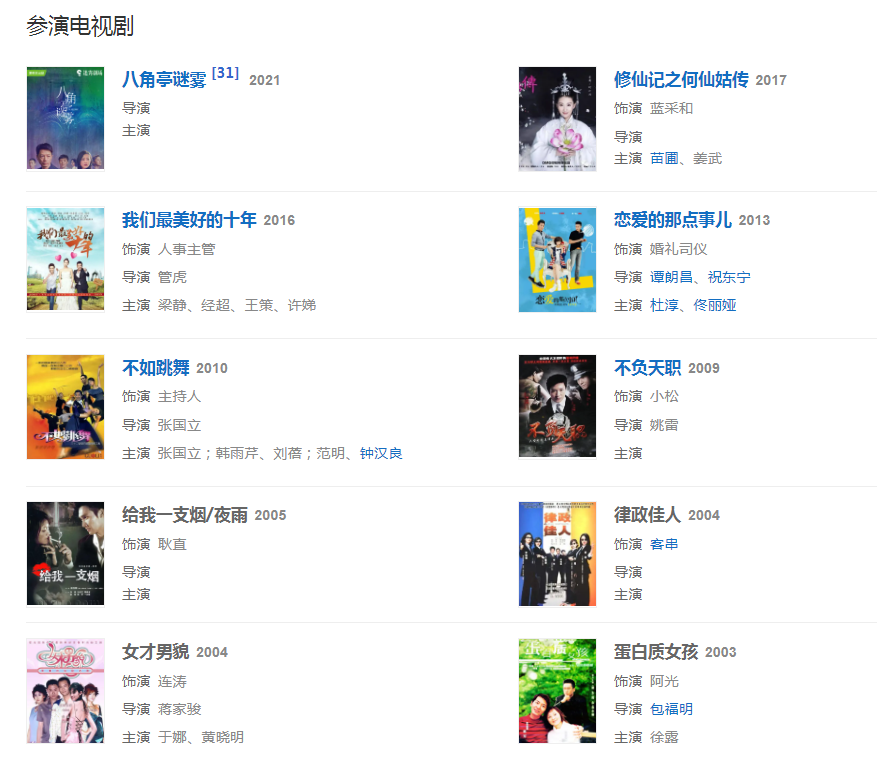Open 我们最美好的十年 title link

click(x=189, y=220)
